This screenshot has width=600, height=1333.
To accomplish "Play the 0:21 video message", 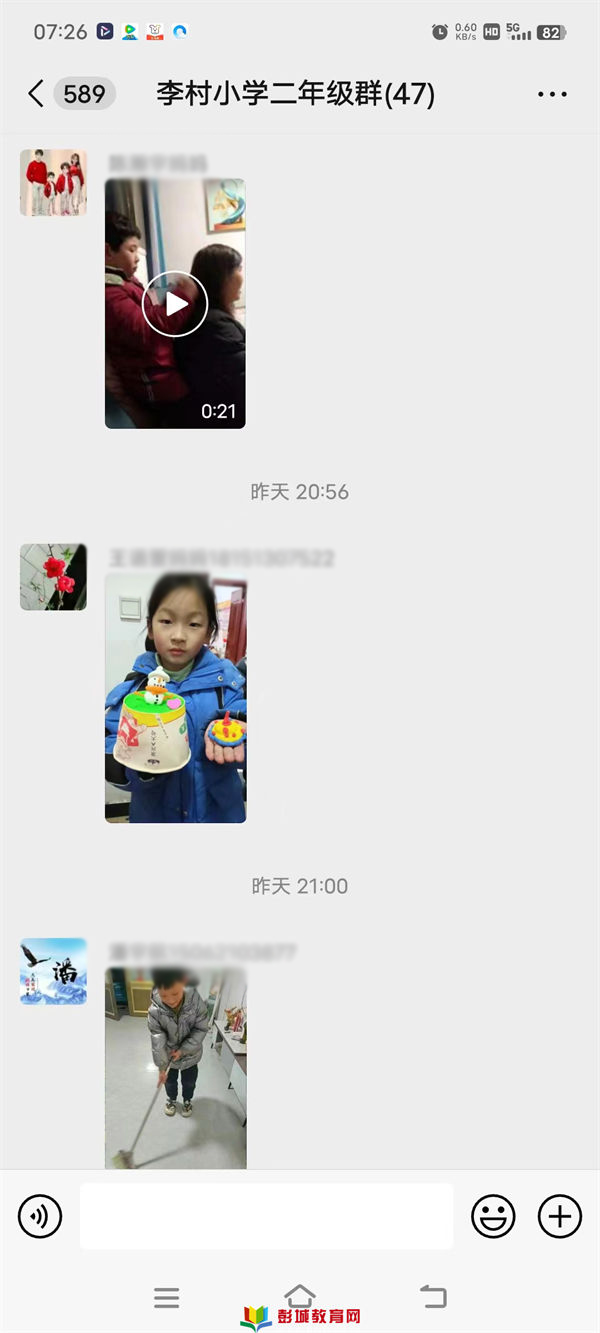I will [175, 304].
